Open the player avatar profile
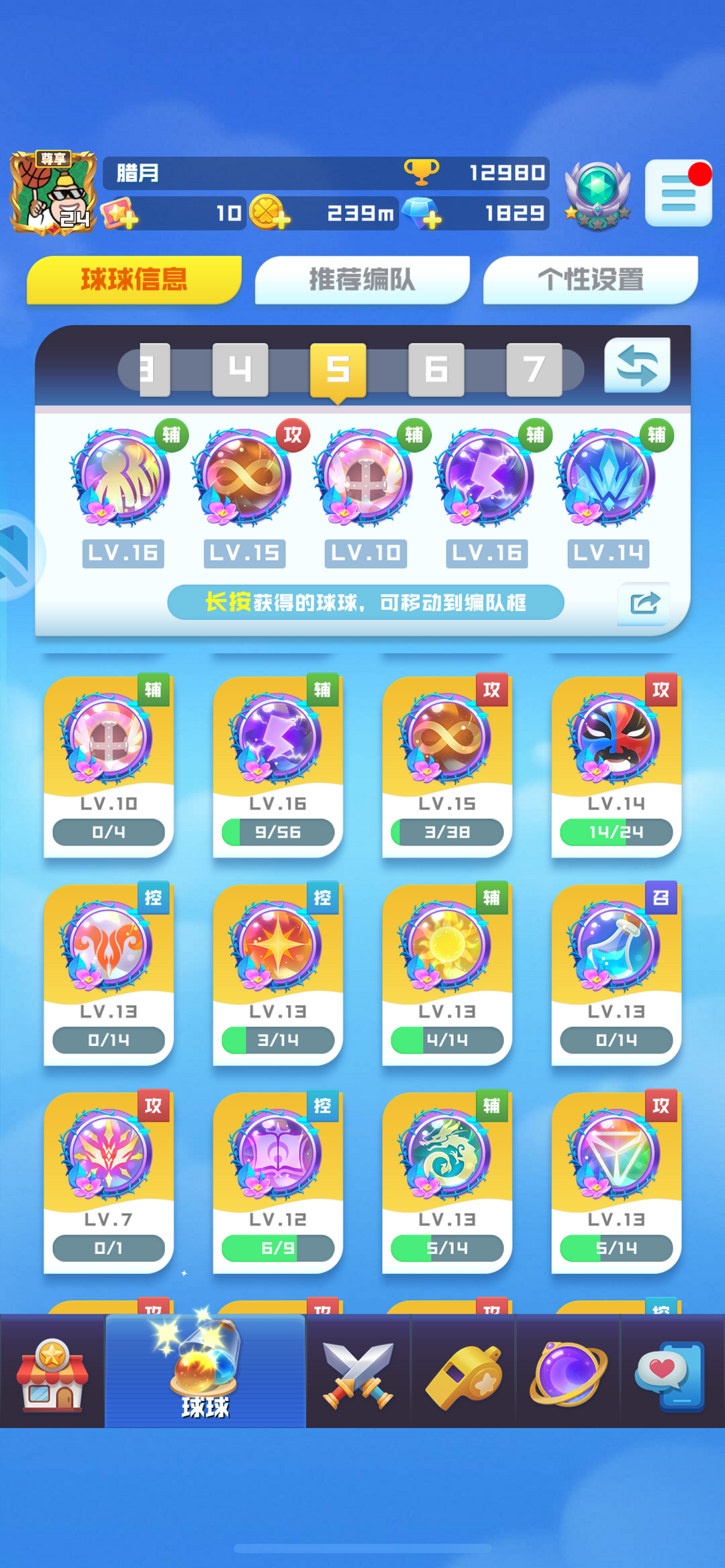 (53, 193)
